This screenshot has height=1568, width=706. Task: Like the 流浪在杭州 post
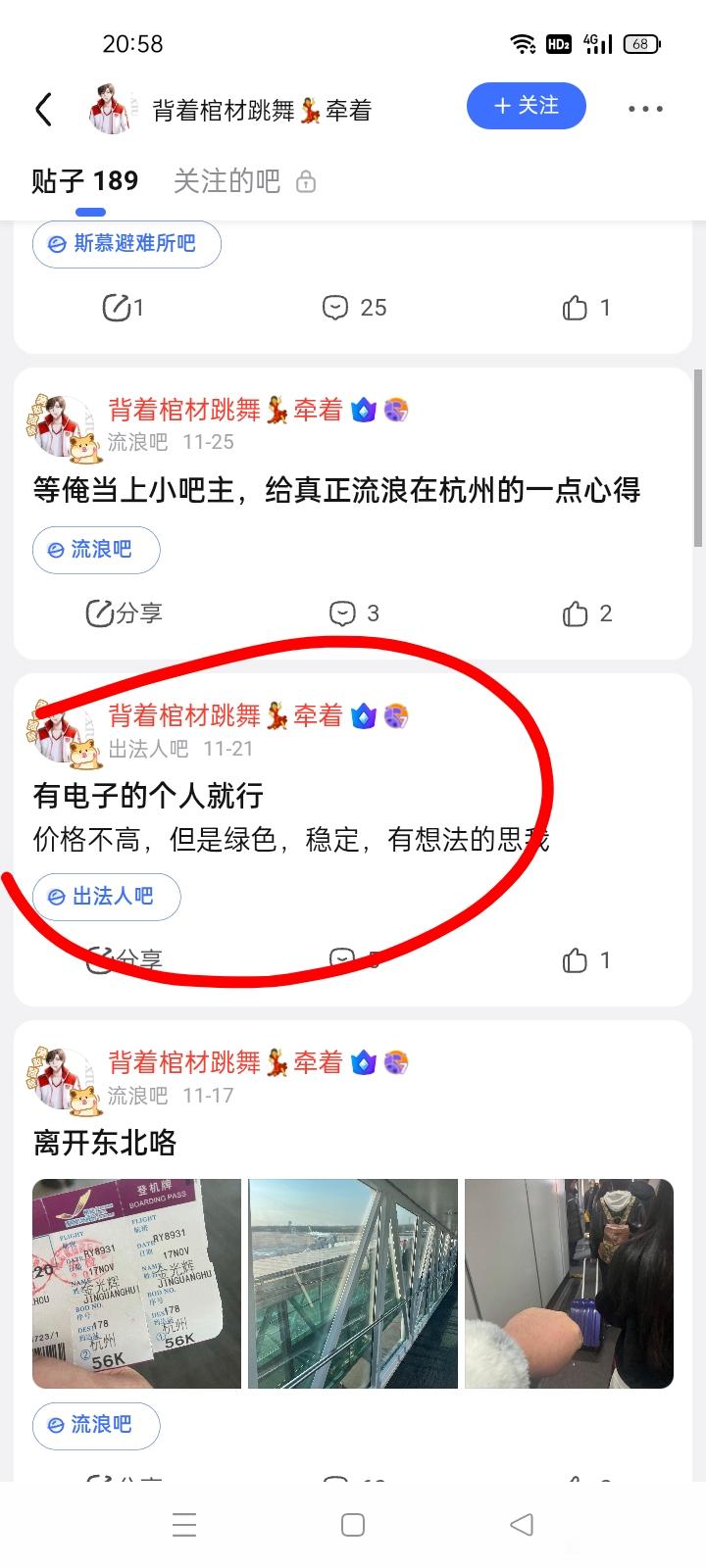tap(586, 613)
